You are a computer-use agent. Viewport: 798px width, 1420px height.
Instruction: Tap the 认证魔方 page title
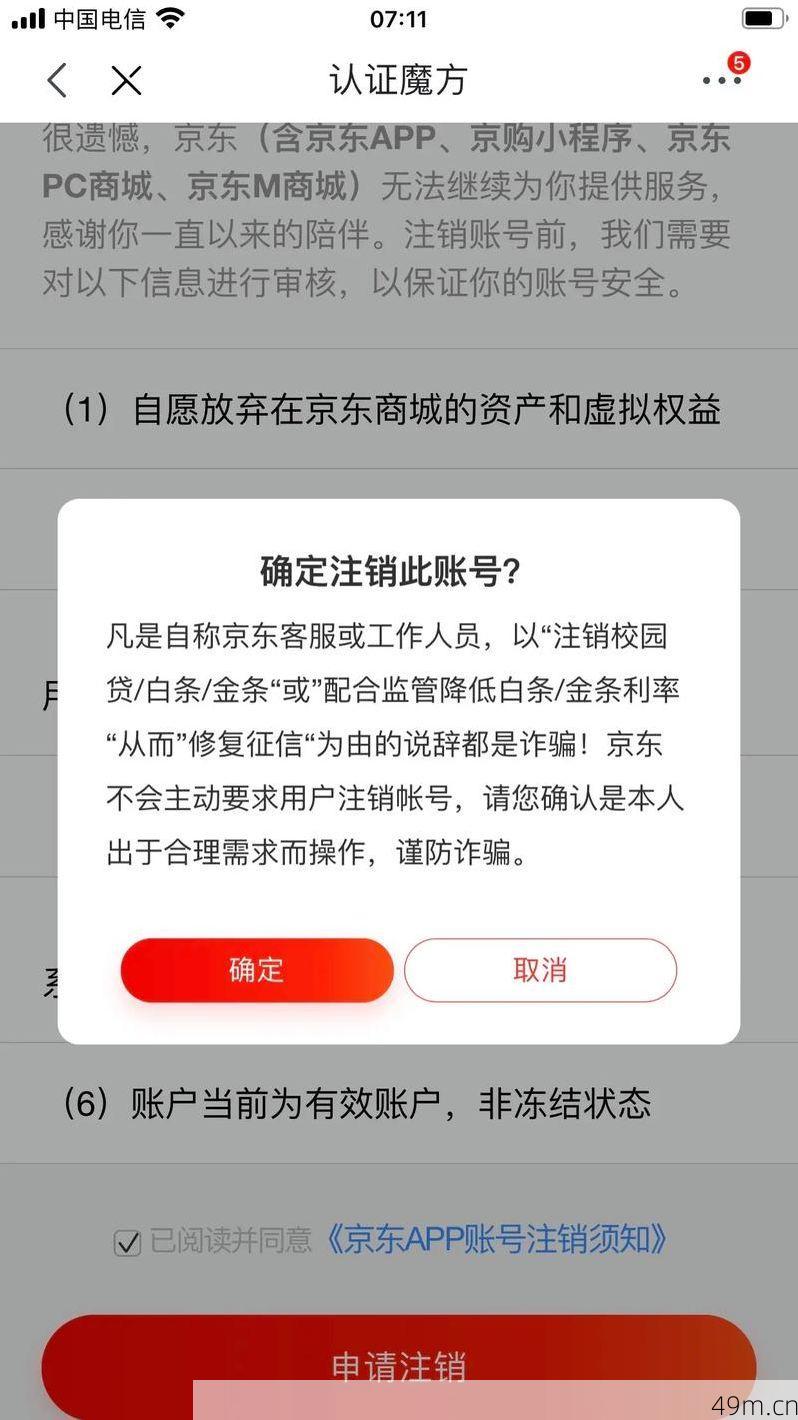[x=398, y=81]
